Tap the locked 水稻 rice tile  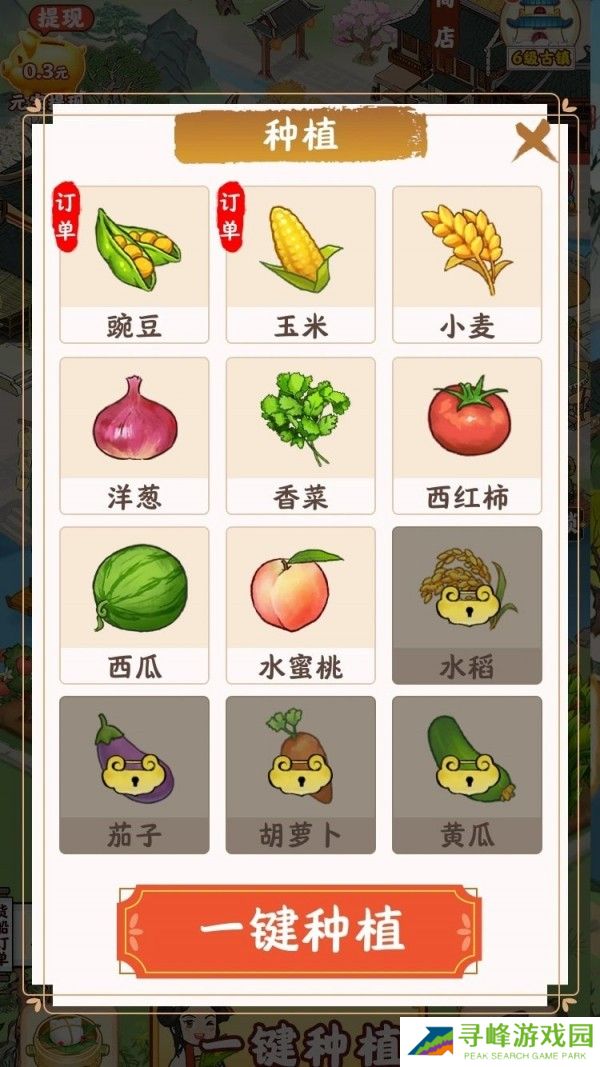(x=467, y=605)
